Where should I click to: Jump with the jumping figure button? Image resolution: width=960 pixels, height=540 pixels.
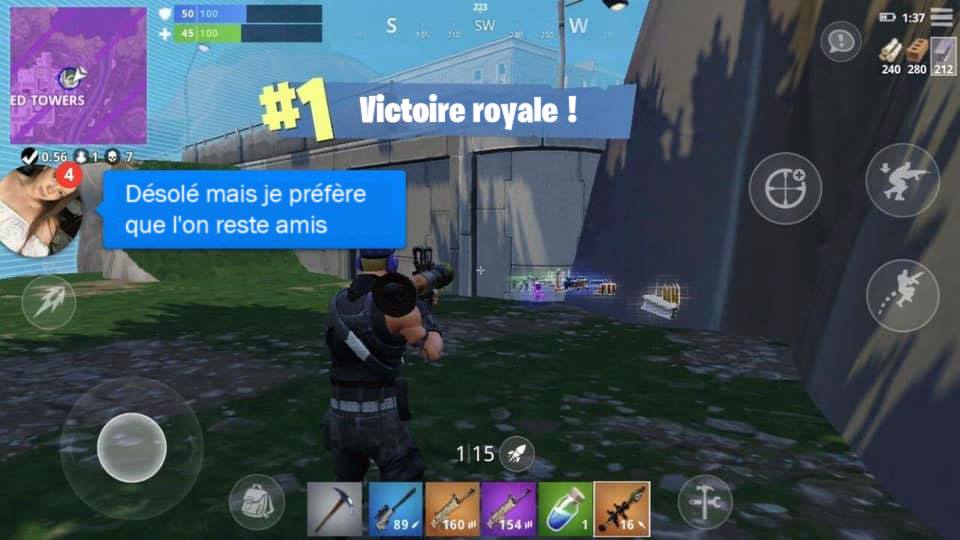pyautogui.click(x=902, y=297)
